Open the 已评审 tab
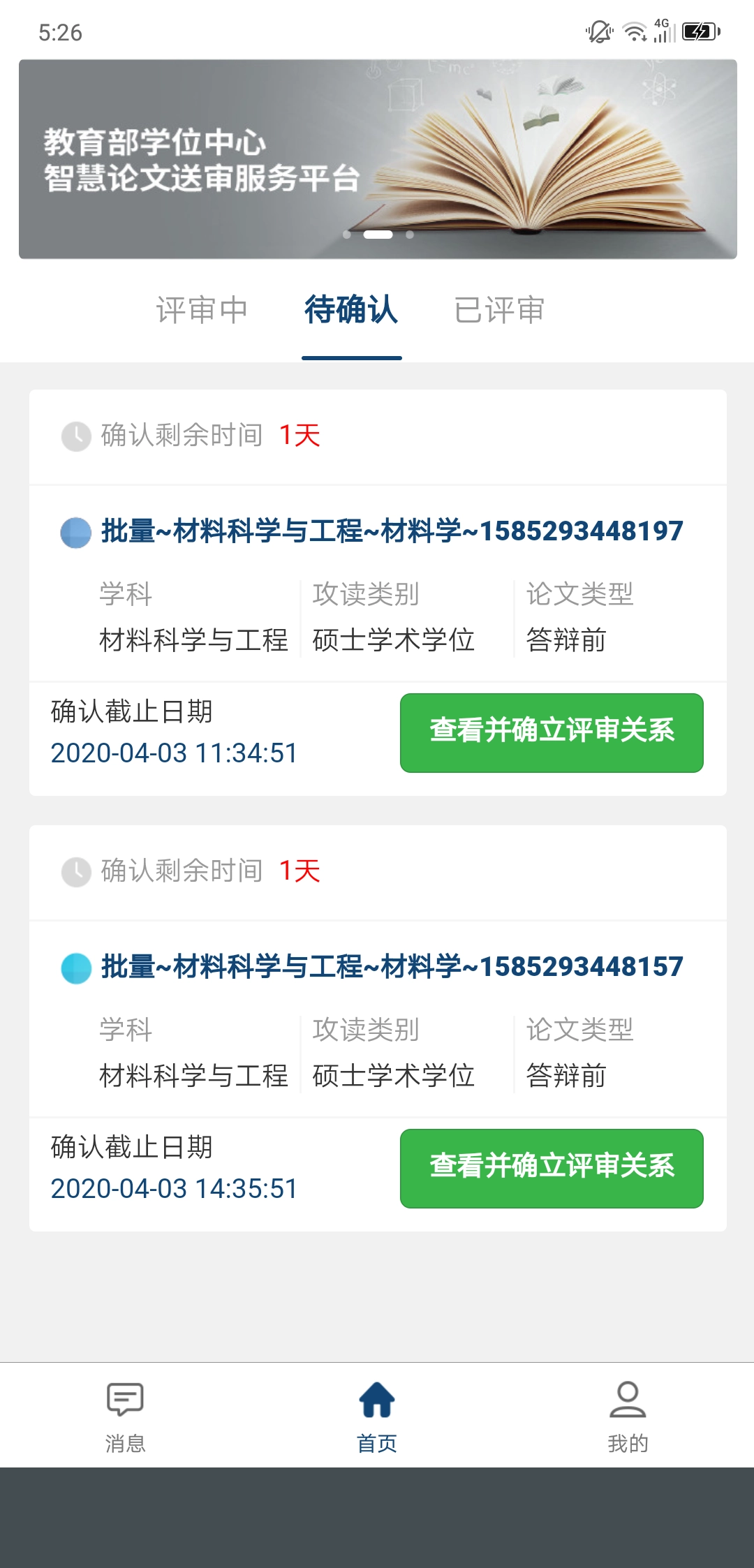Image resolution: width=754 pixels, height=1568 pixels. (x=499, y=311)
